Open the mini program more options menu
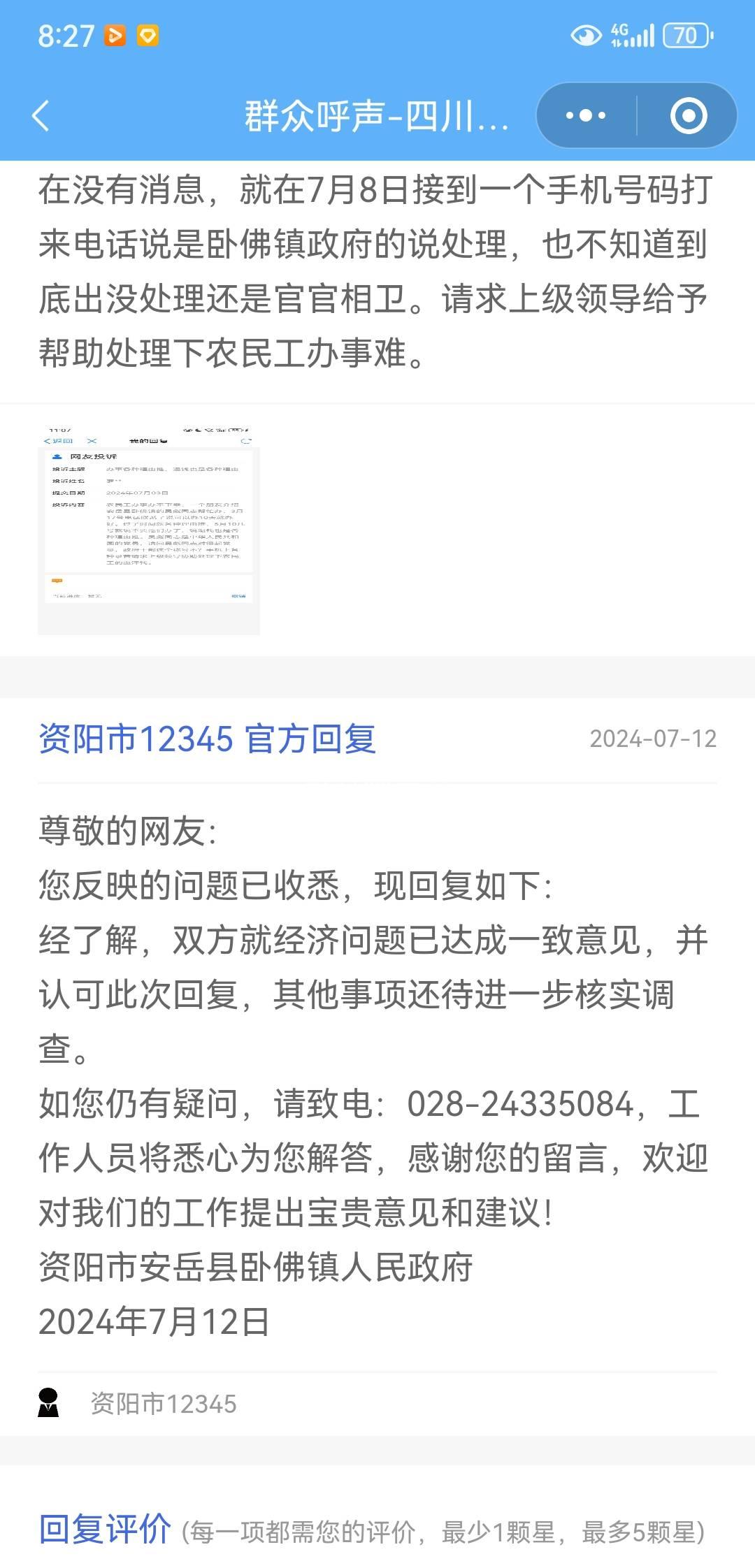755x1568 pixels. pos(586,115)
